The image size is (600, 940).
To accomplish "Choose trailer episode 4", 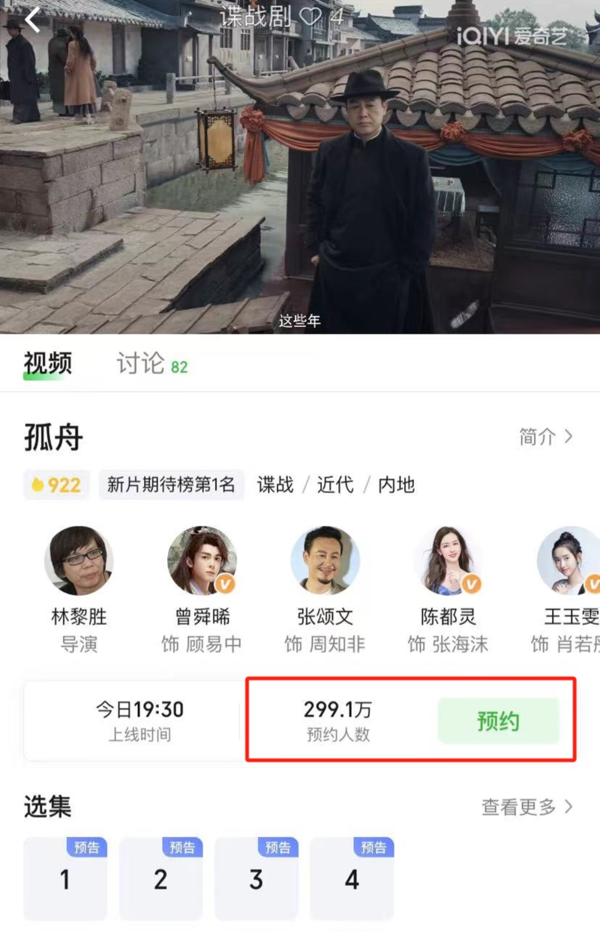I will point(352,879).
